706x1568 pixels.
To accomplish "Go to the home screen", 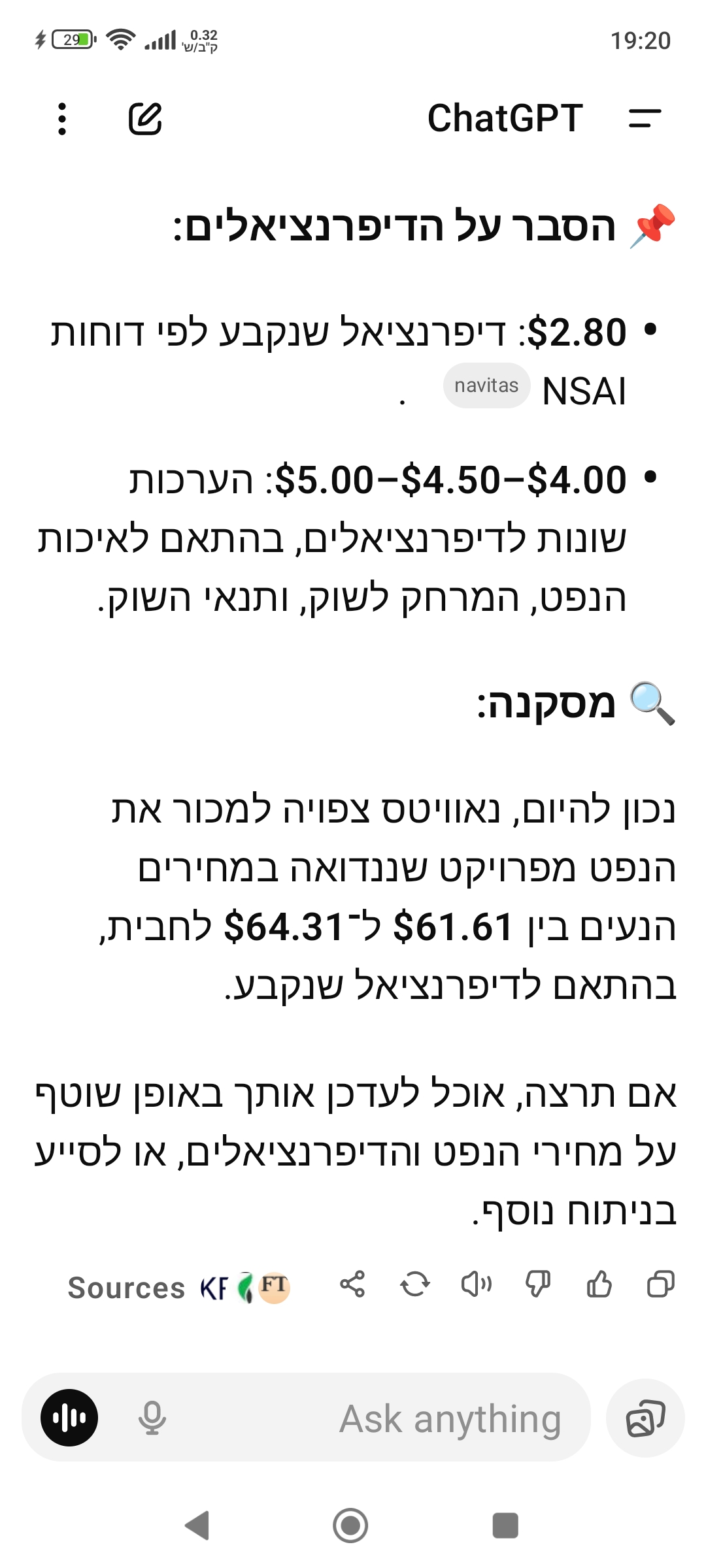I will pyautogui.click(x=350, y=1526).
